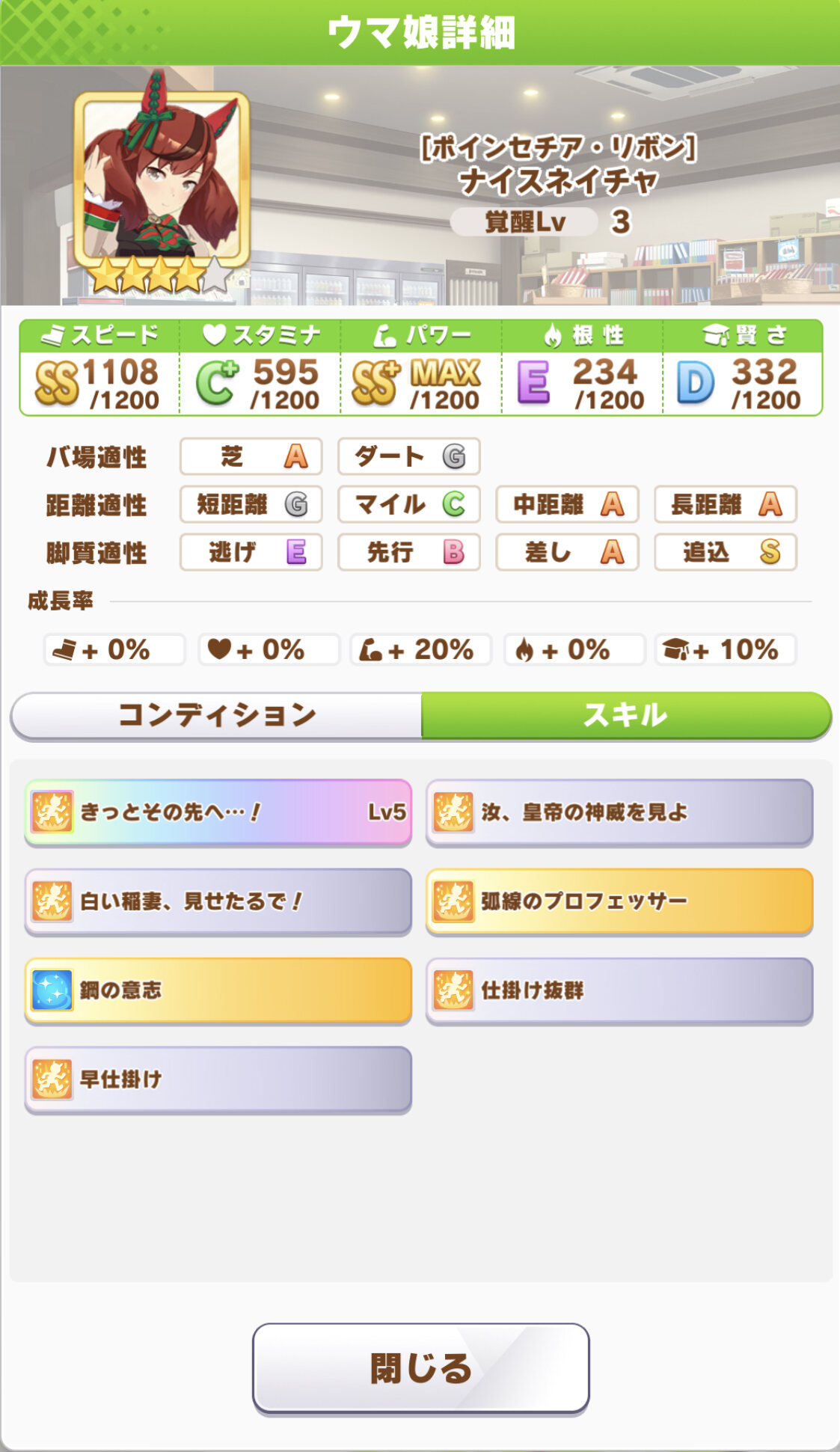View the 仕掛け抜群 skill details

coord(619,990)
